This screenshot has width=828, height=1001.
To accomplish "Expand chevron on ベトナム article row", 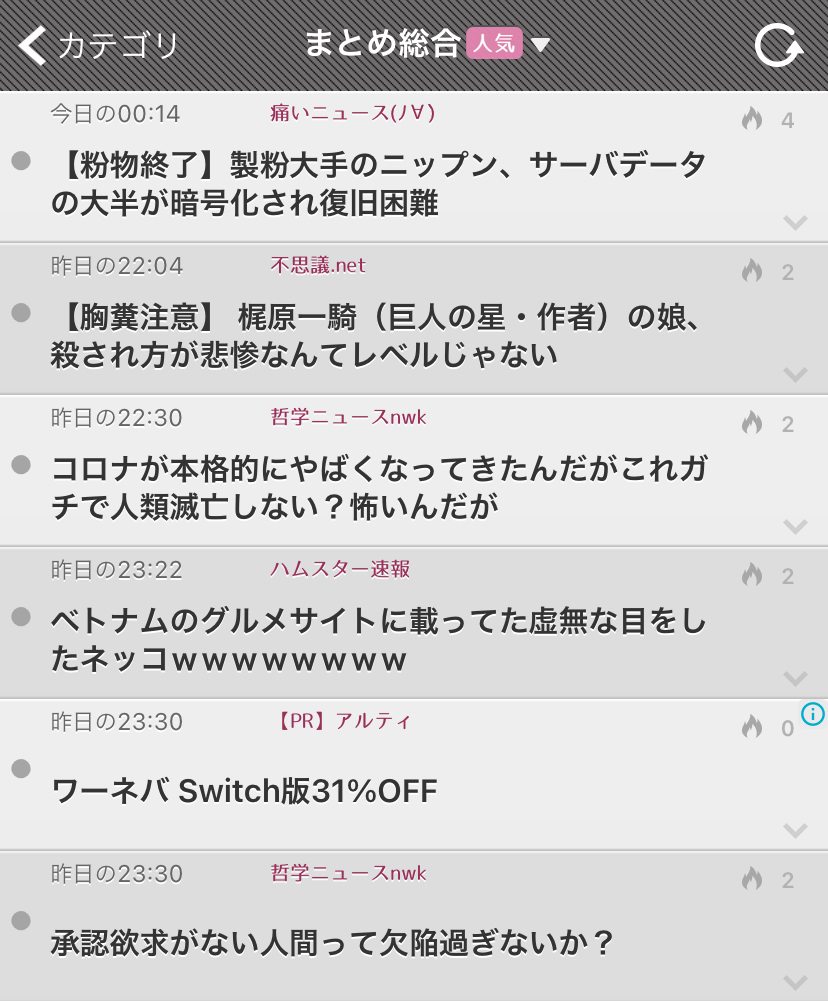I will (795, 679).
